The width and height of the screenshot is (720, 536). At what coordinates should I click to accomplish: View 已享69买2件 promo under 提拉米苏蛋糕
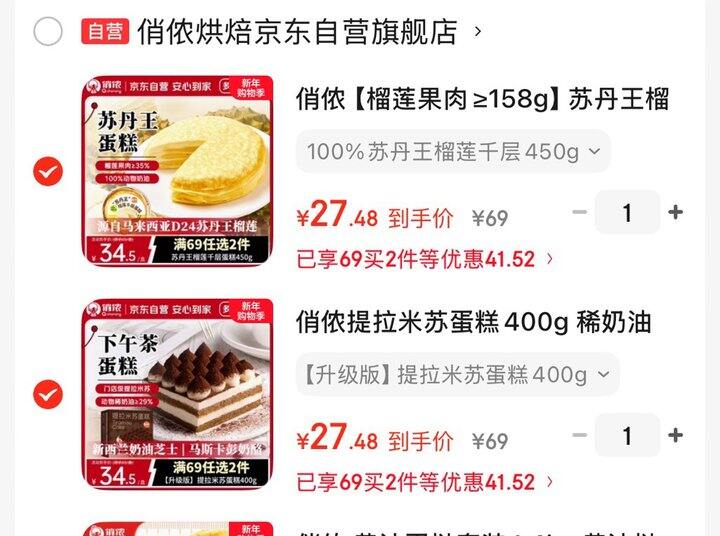[425, 482]
